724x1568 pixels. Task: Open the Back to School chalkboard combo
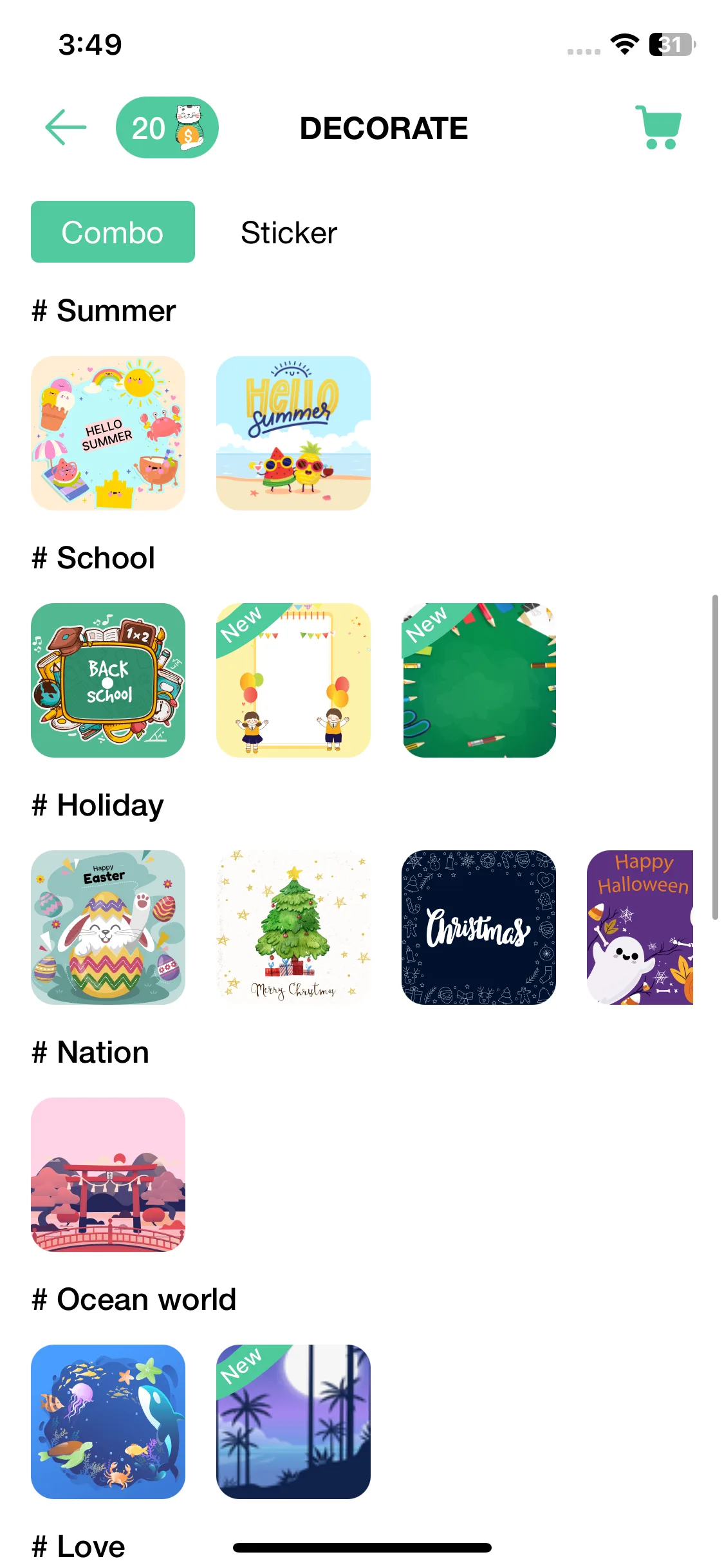(108, 680)
